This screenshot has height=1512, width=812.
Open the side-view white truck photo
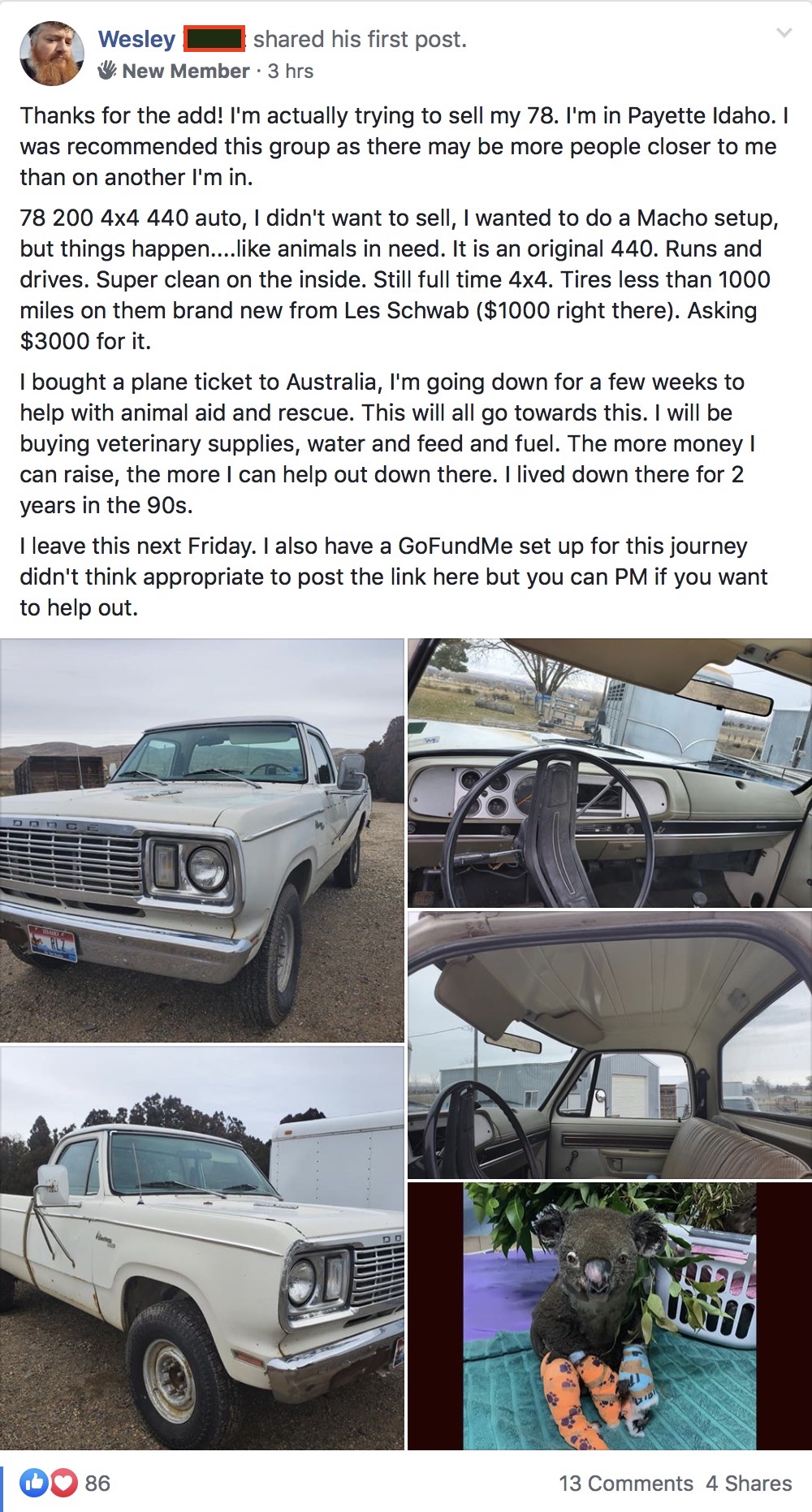201,1248
